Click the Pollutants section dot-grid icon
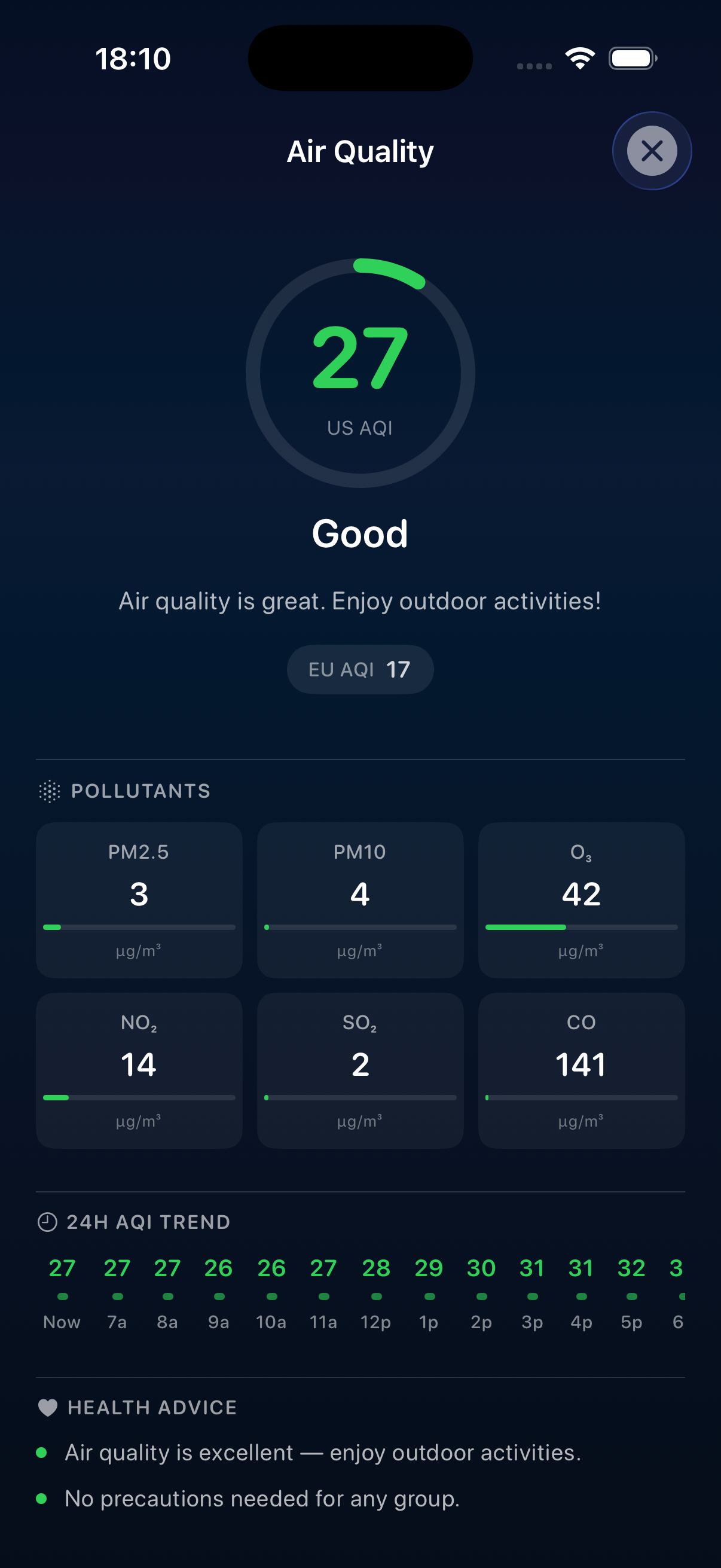721x1568 pixels. (48, 791)
